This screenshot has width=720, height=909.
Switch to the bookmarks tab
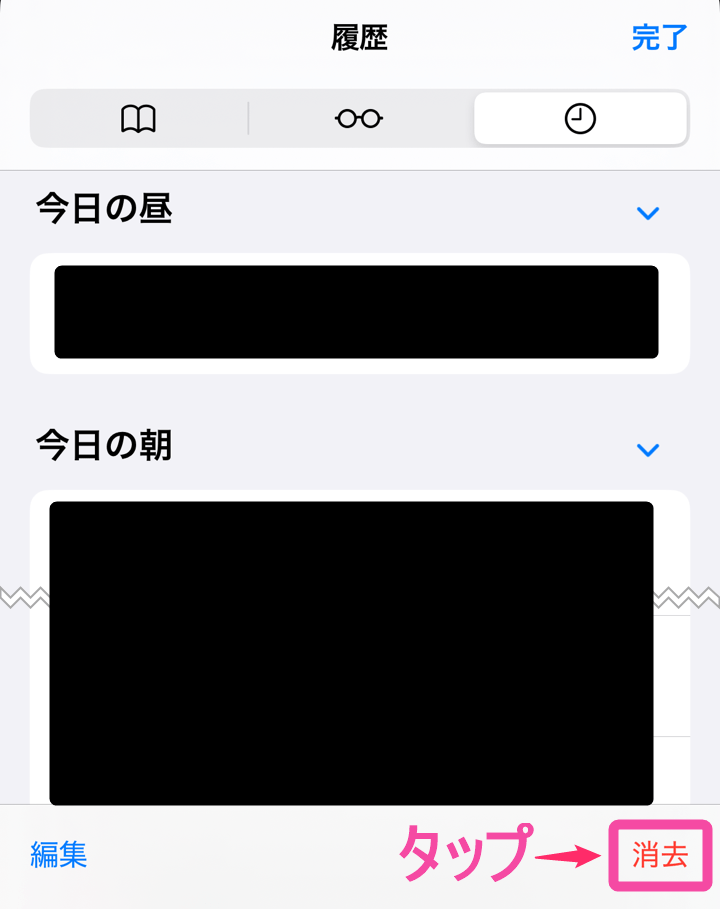coord(139,119)
